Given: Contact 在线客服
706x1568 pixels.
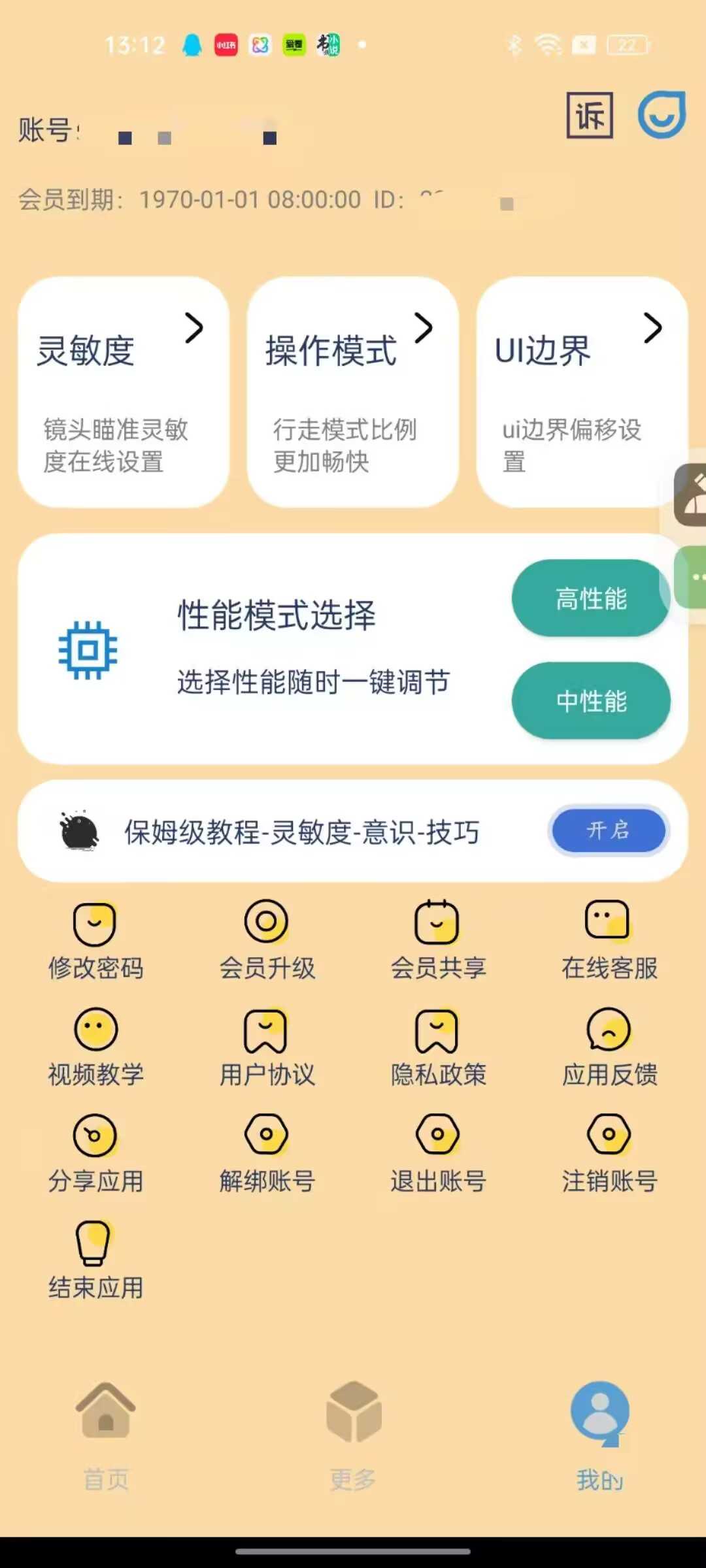Looking at the screenshot, I should (x=609, y=941).
